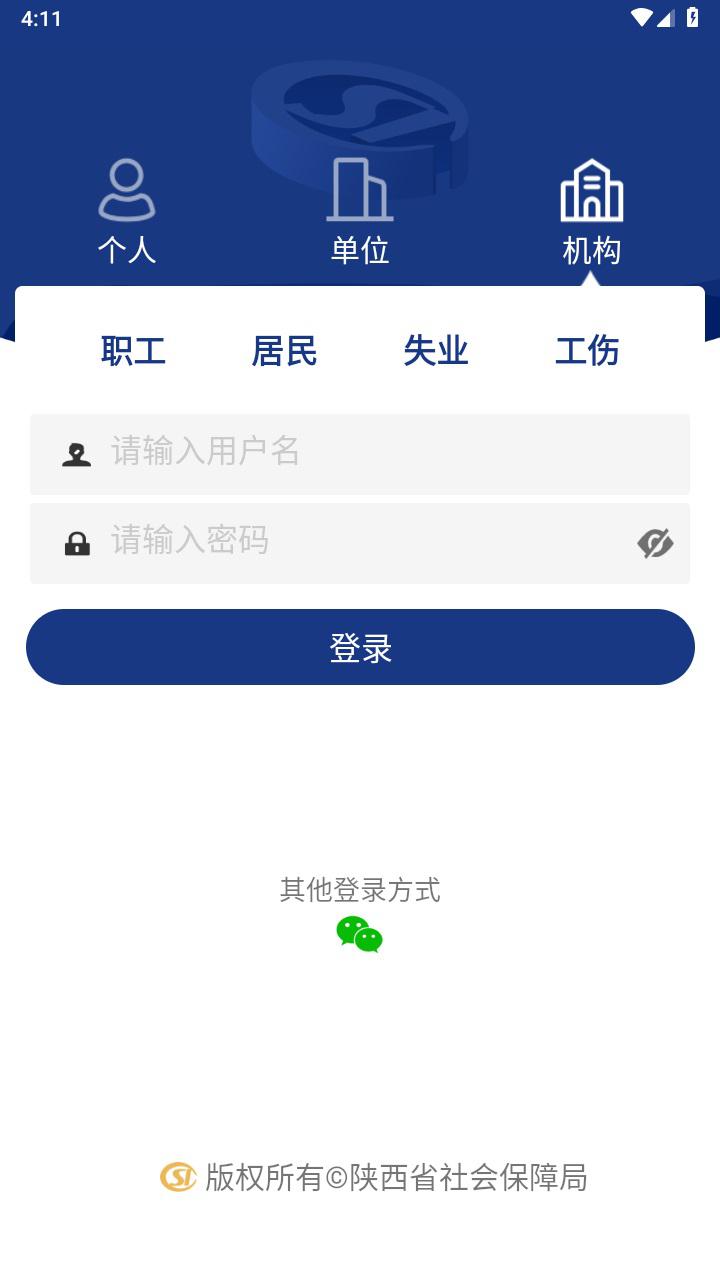
Task: Focus the 请输入用户名 username field
Action: [x=360, y=454]
